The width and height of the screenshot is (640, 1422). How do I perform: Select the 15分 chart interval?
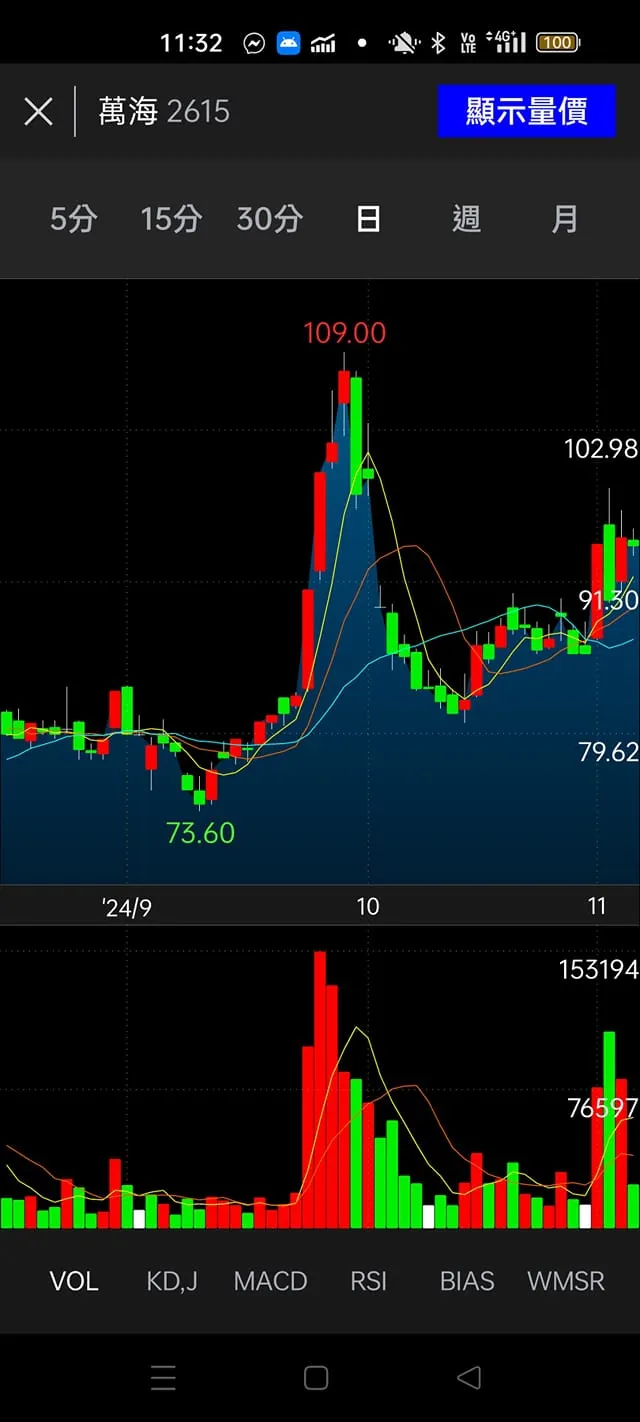[x=171, y=219]
